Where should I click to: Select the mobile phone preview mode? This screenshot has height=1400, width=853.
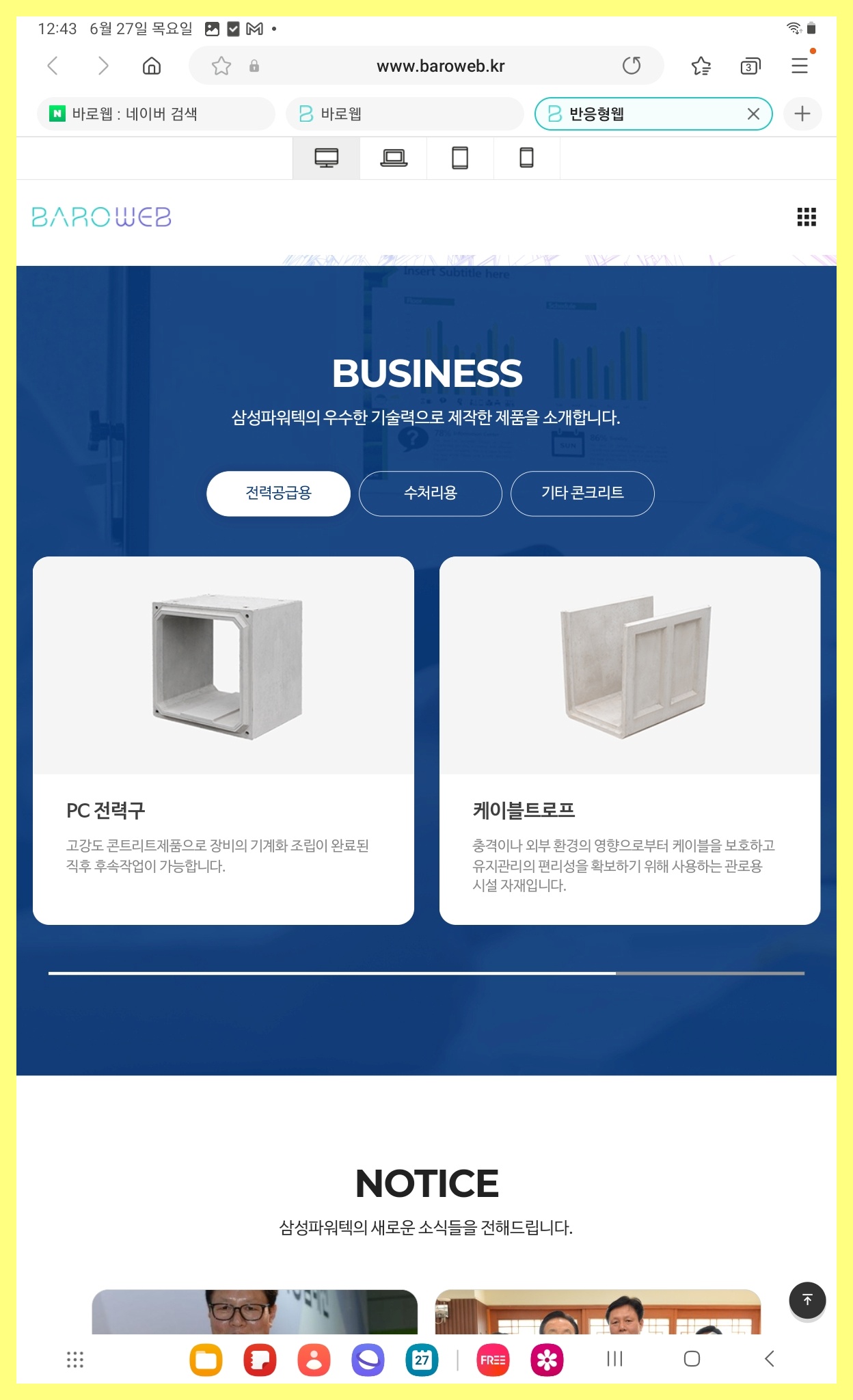coord(527,158)
